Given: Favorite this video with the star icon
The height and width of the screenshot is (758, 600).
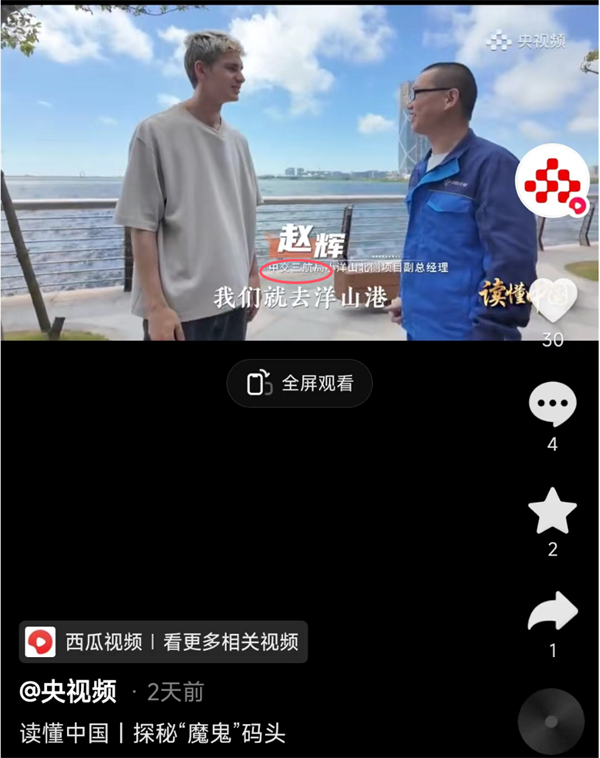Looking at the screenshot, I should click(x=552, y=511).
